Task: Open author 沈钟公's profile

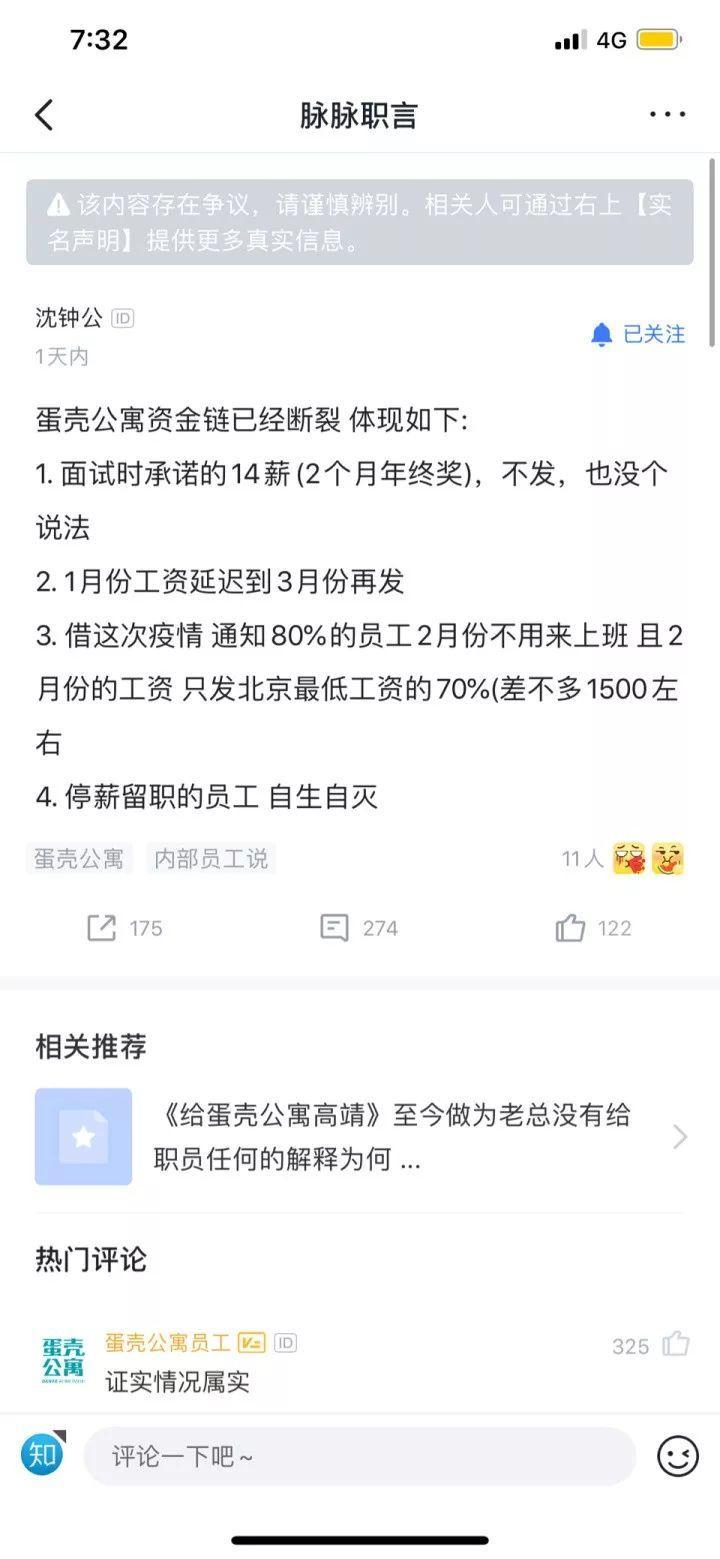Action: tap(69, 318)
